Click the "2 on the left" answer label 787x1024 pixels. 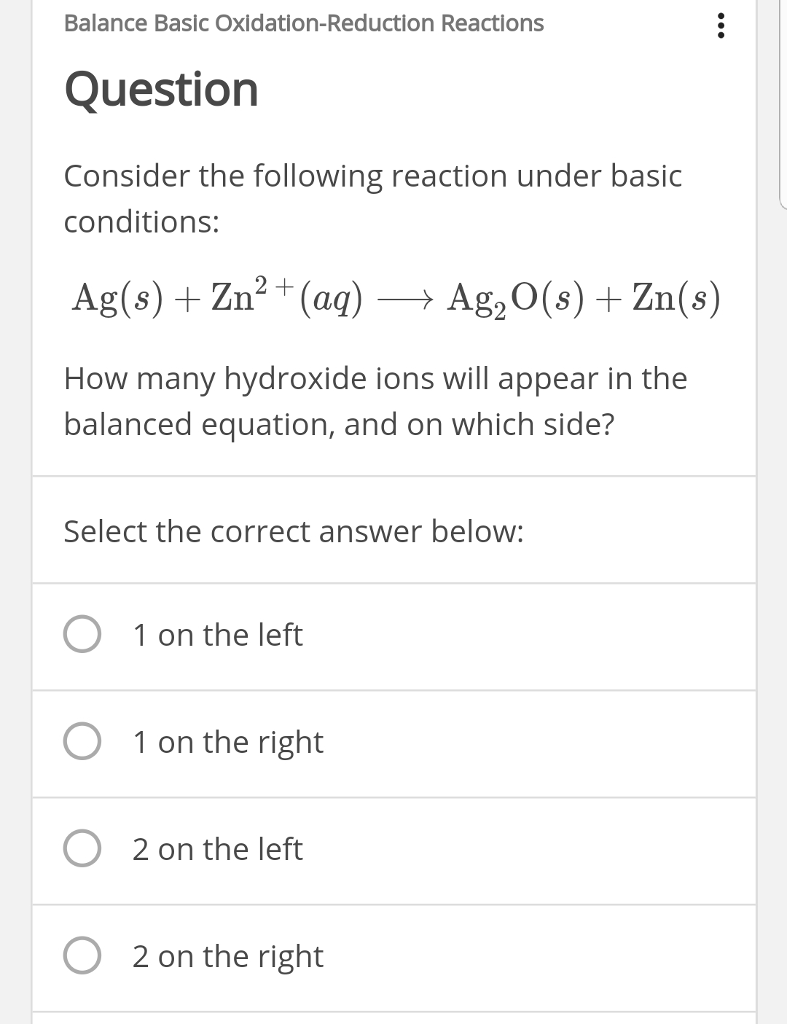click(216, 849)
